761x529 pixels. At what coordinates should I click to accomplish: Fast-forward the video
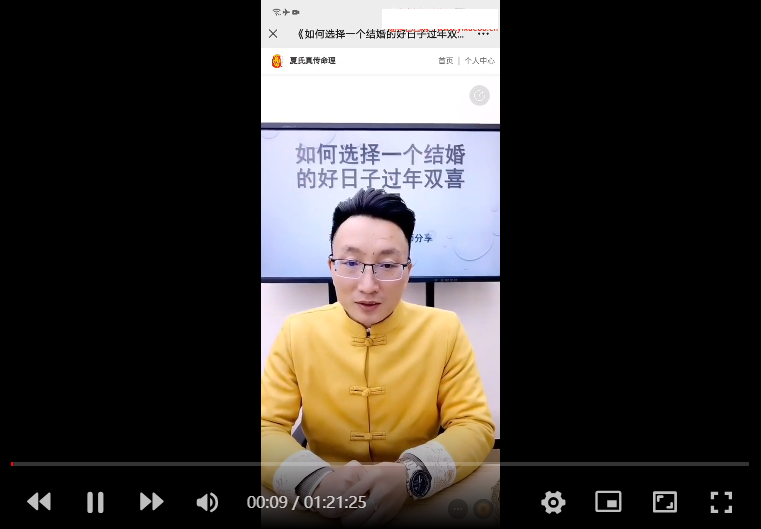(x=152, y=502)
